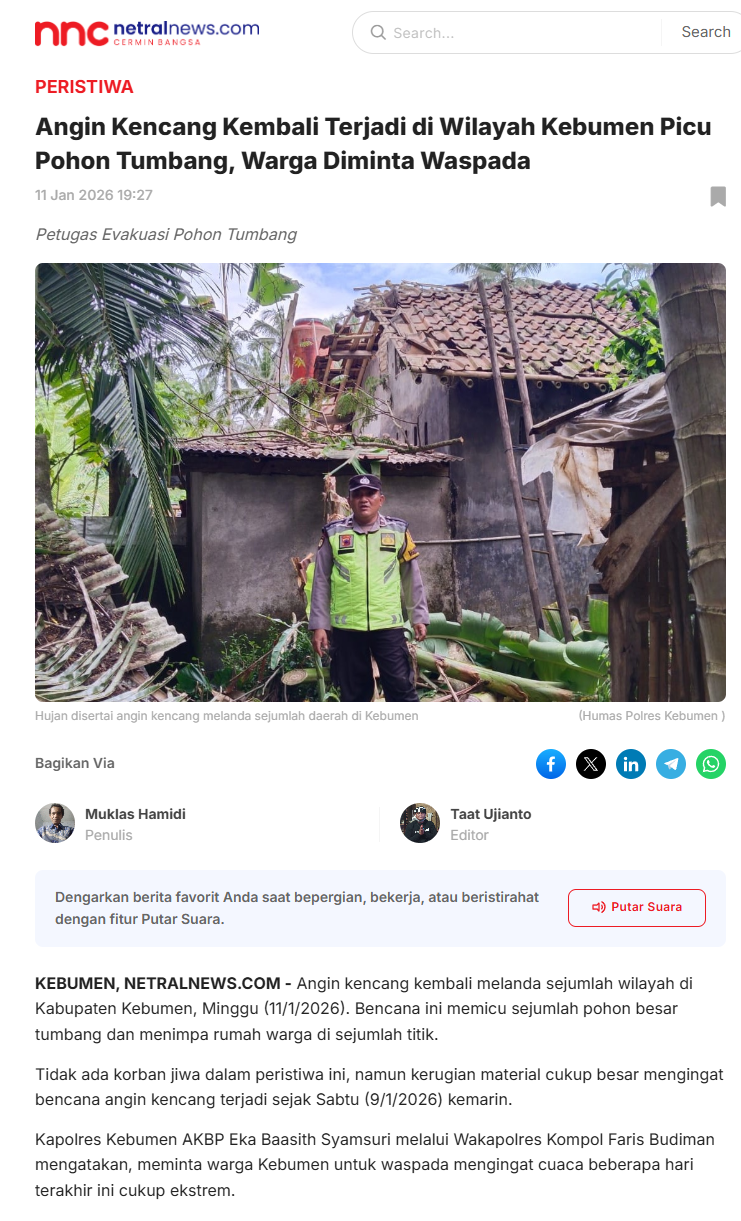Open author Muklas Hamidi's profile
This screenshot has height=1221, width=741.
135,814
